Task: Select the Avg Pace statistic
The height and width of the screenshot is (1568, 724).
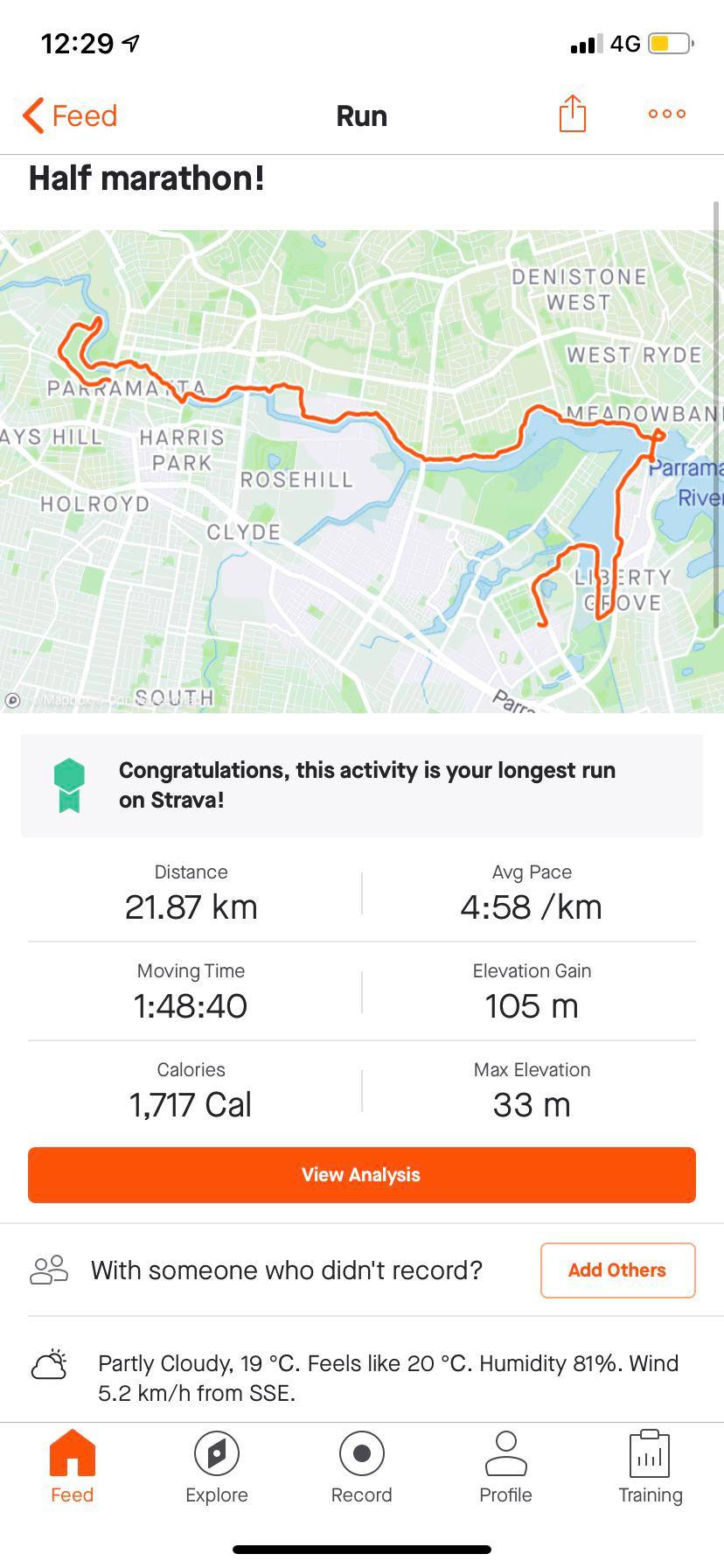Action: [531, 907]
